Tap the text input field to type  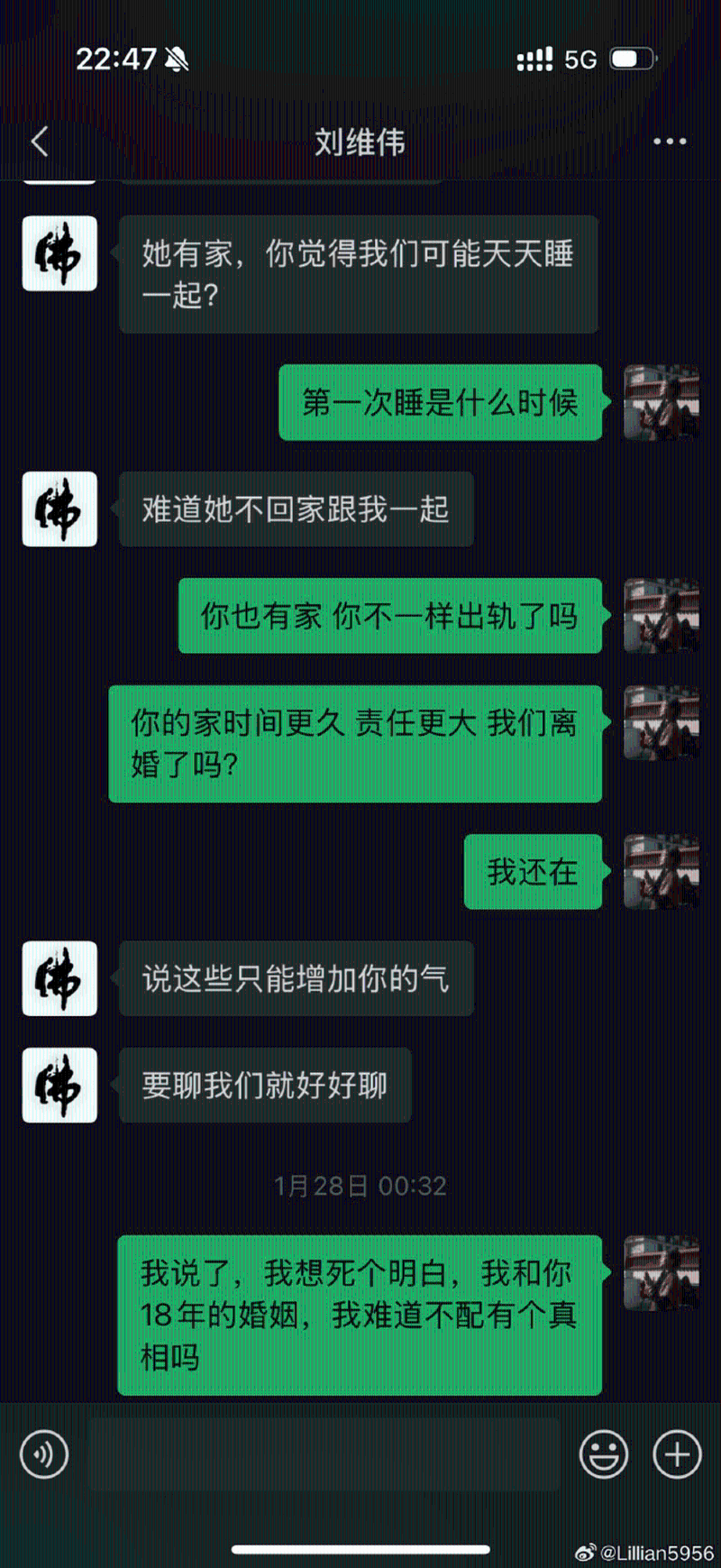[x=324, y=1453]
